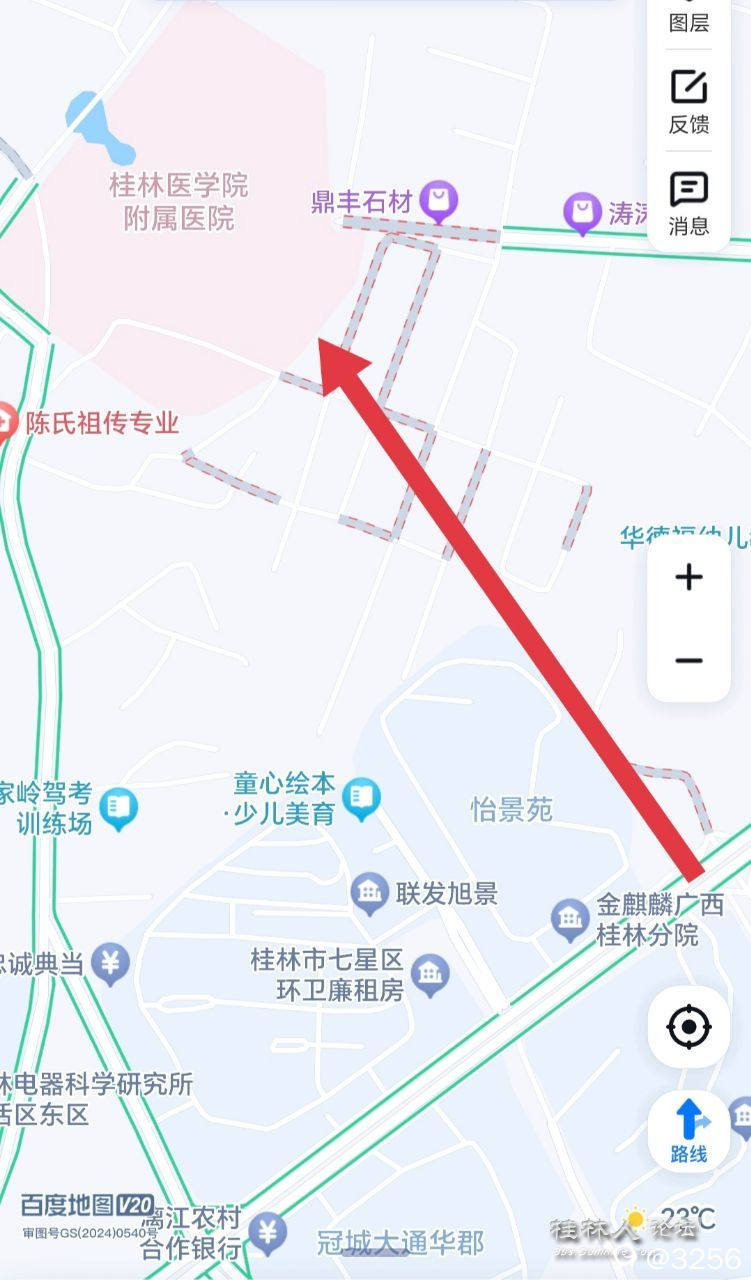Open the 金麒麟广西桂林分院 marker

(x=570, y=918)
